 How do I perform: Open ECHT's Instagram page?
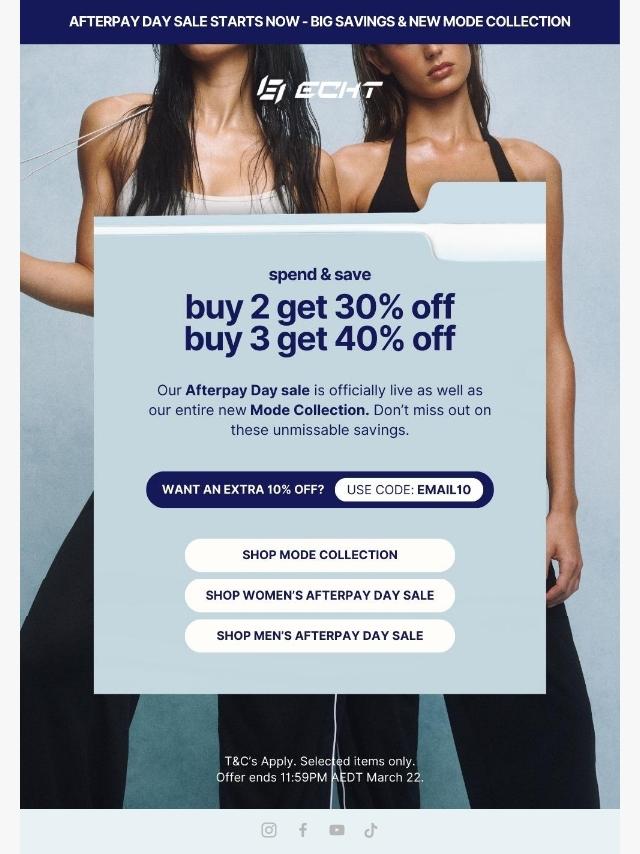coord(269,830)
